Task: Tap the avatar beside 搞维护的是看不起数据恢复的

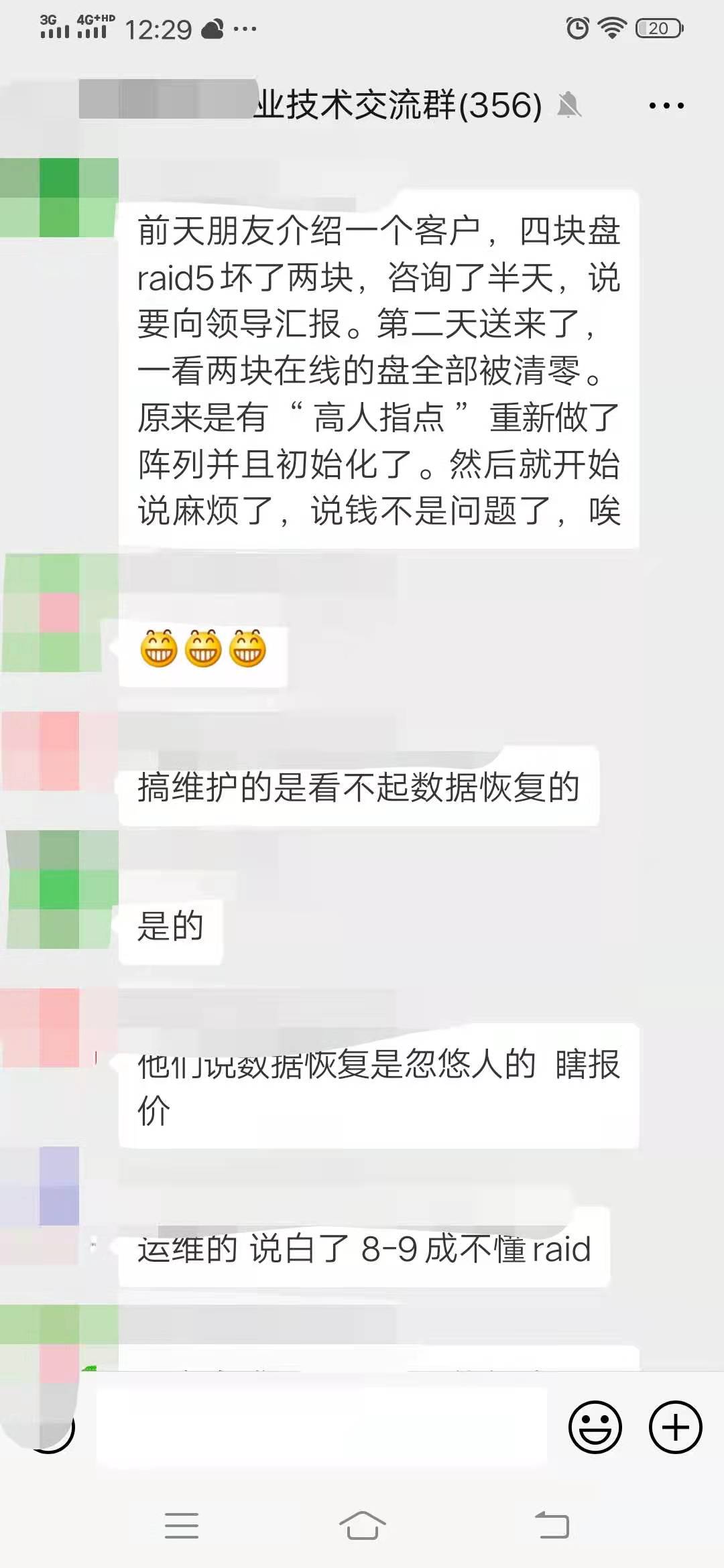Action: (x=59, y=750)
